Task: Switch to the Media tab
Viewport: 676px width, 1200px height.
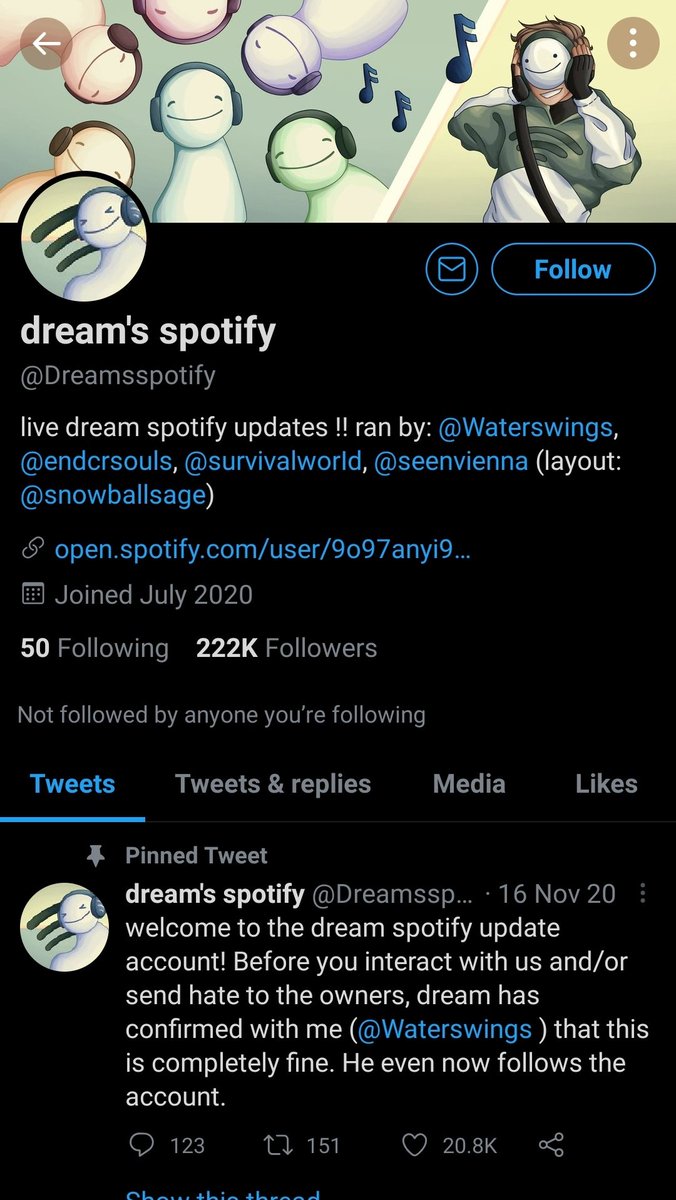Action: pos(469,784)
